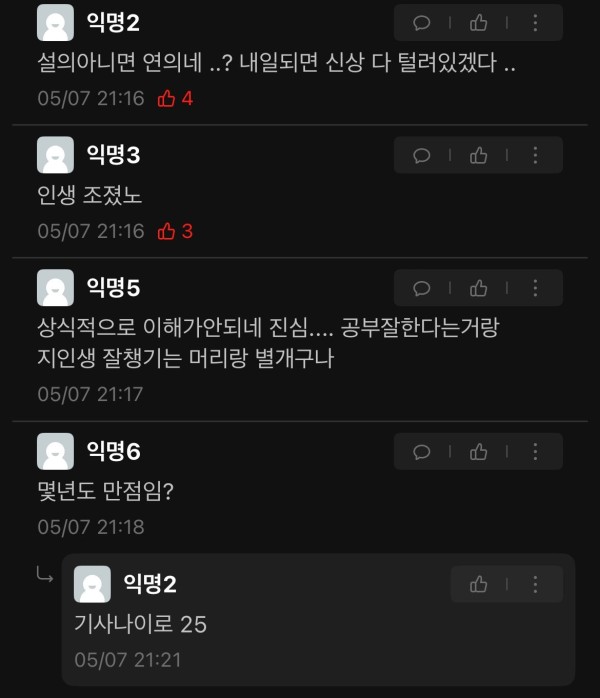Like 익명2's reply 기사나이로 25
Viewport: 600px width, 698px height.
[x=479, y=585]
